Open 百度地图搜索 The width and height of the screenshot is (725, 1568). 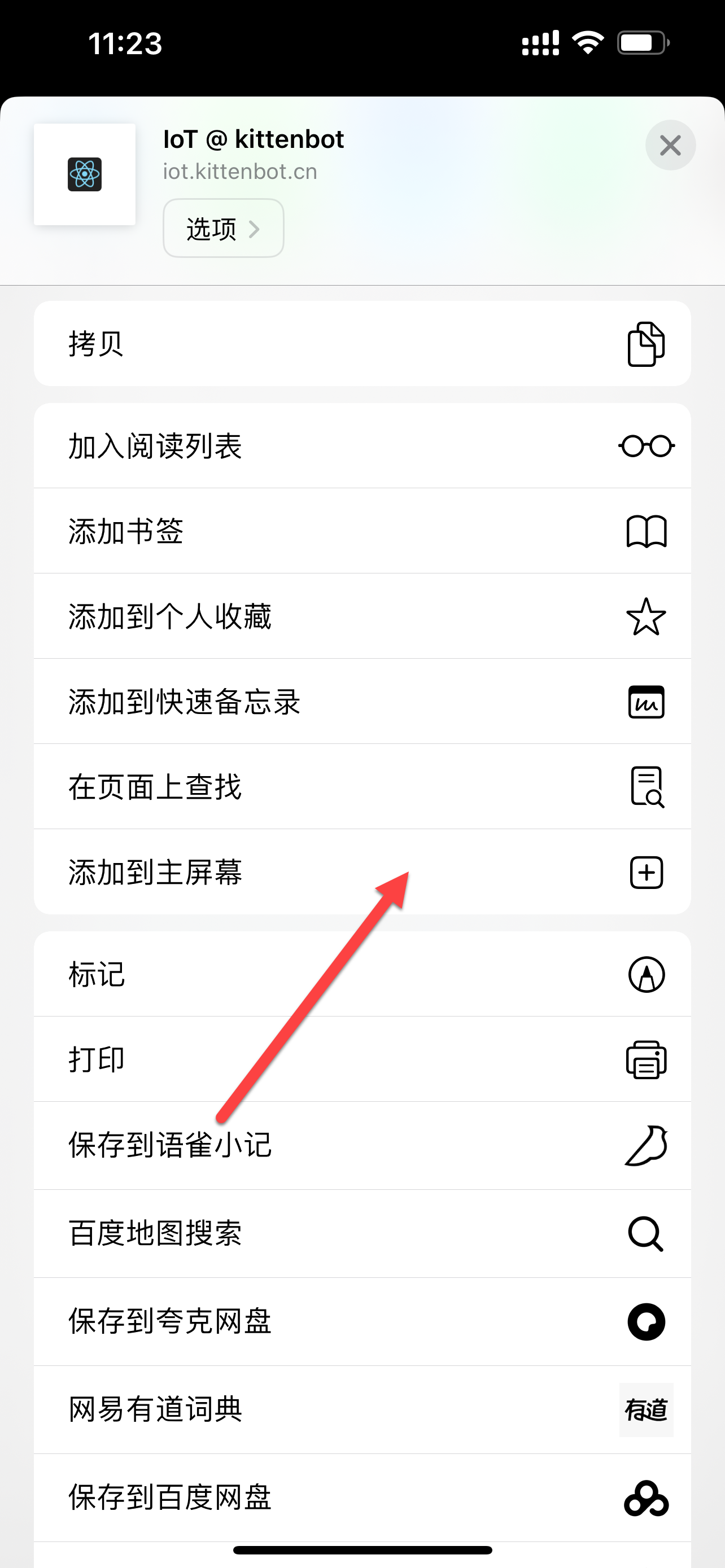(362, 1233)
